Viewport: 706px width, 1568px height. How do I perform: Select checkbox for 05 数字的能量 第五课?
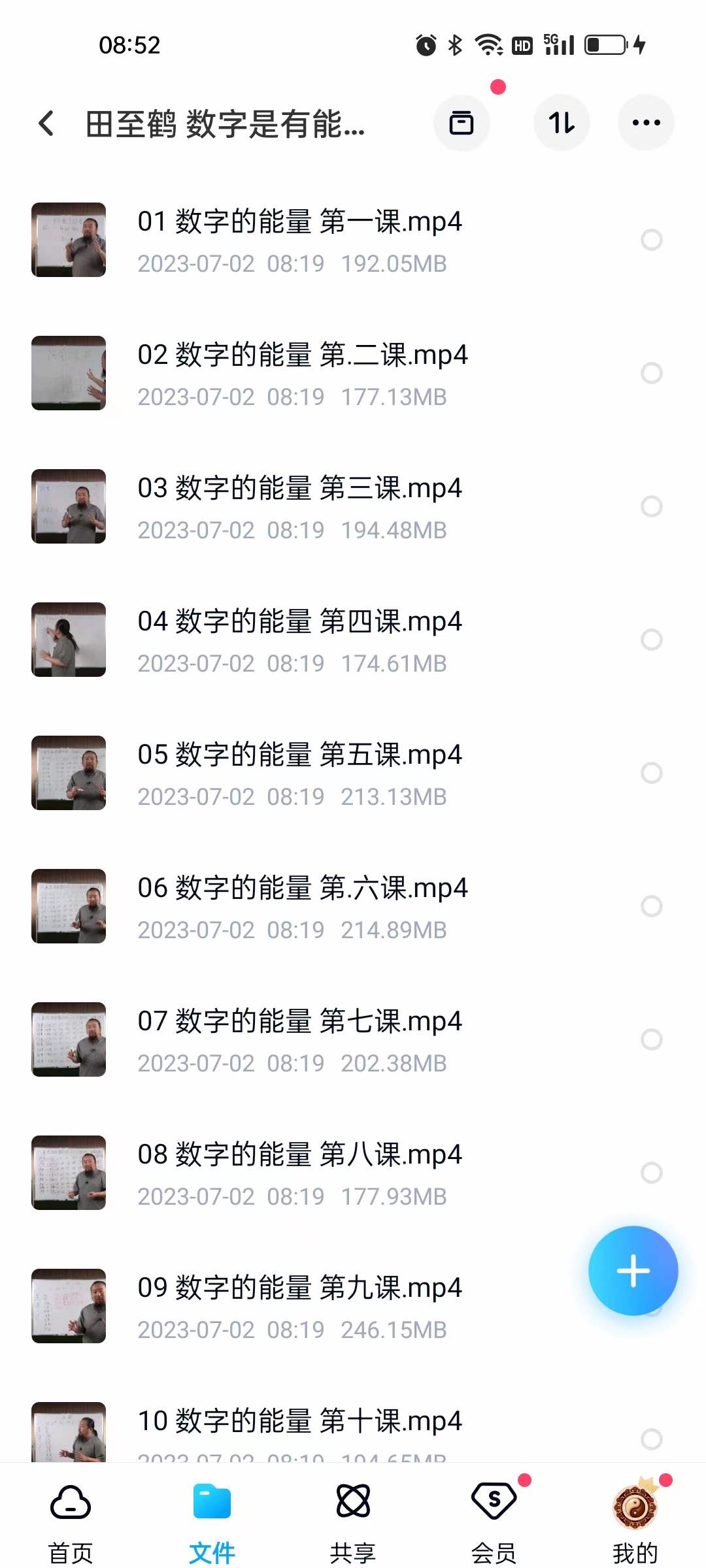coord(651,773)
